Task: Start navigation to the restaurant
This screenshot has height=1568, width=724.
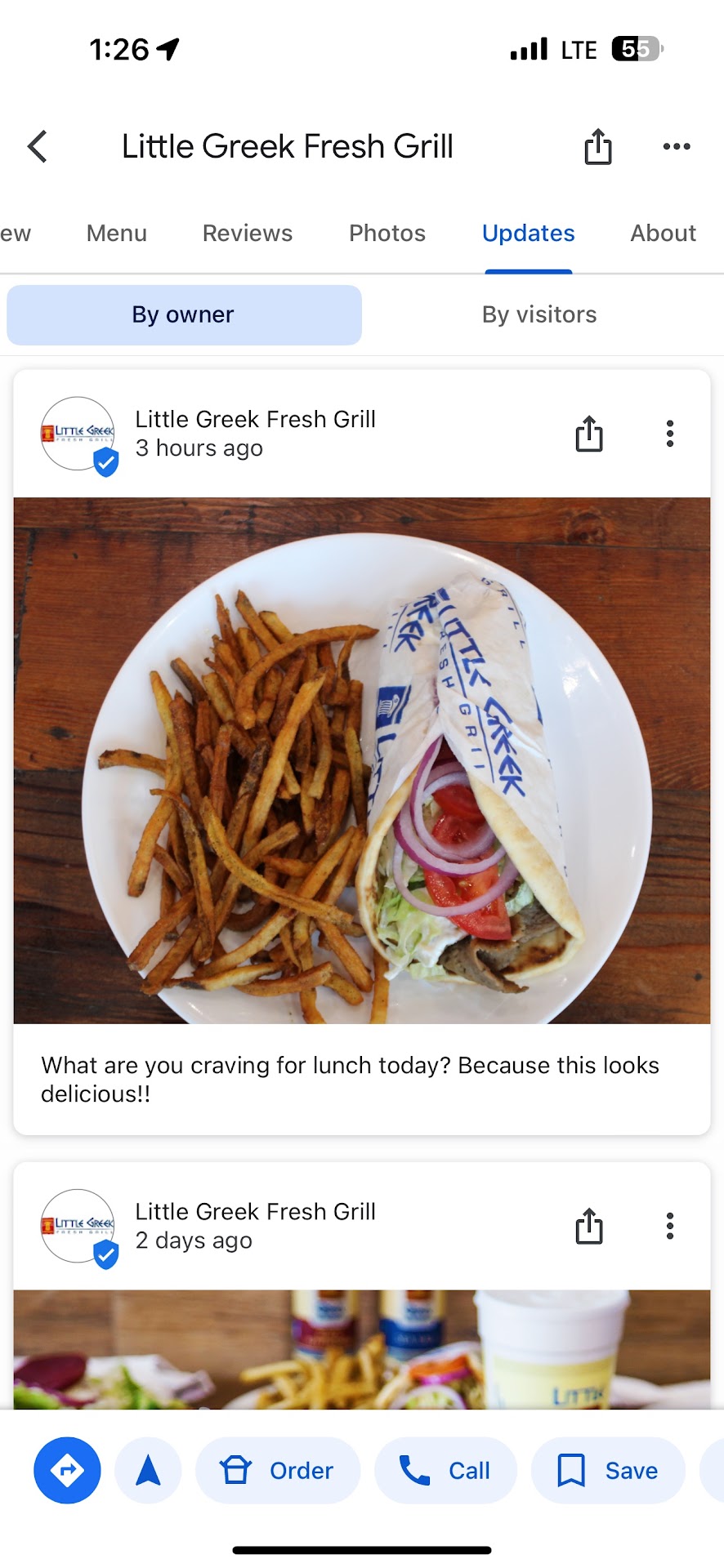Action: coord(148,1471)
